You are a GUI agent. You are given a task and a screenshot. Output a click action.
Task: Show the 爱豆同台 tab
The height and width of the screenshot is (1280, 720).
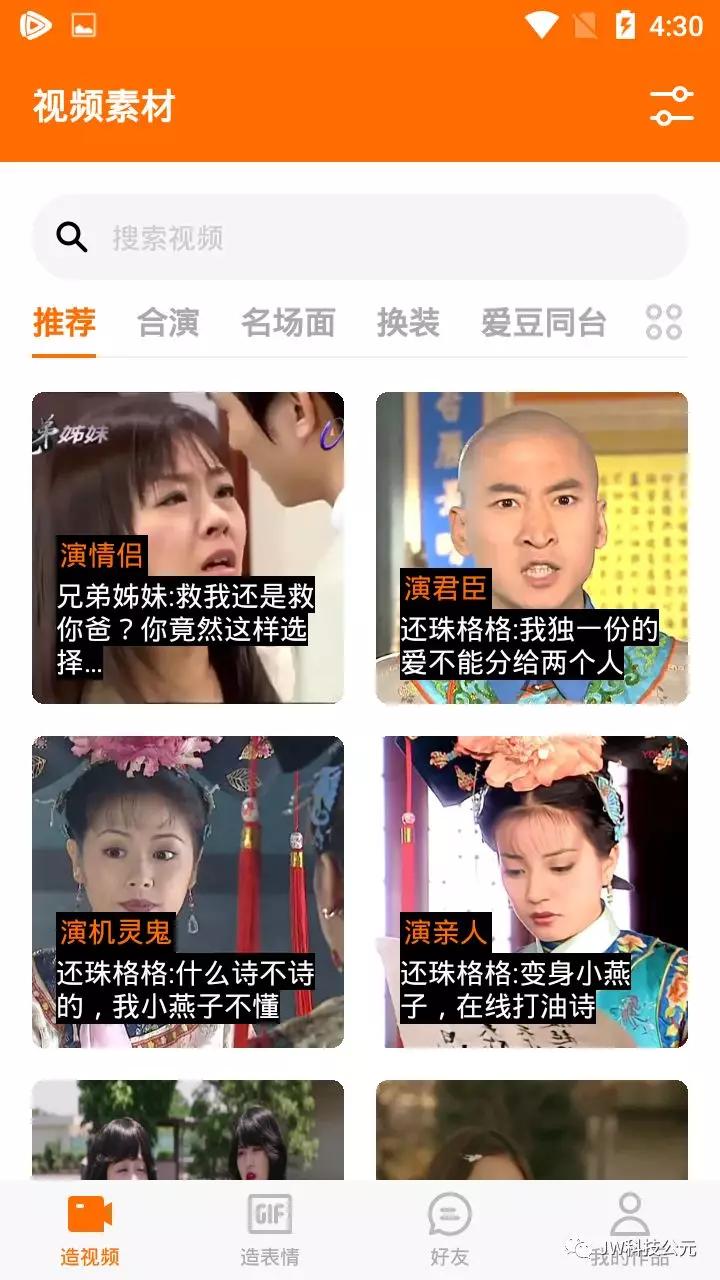click(x=543, y=323)
